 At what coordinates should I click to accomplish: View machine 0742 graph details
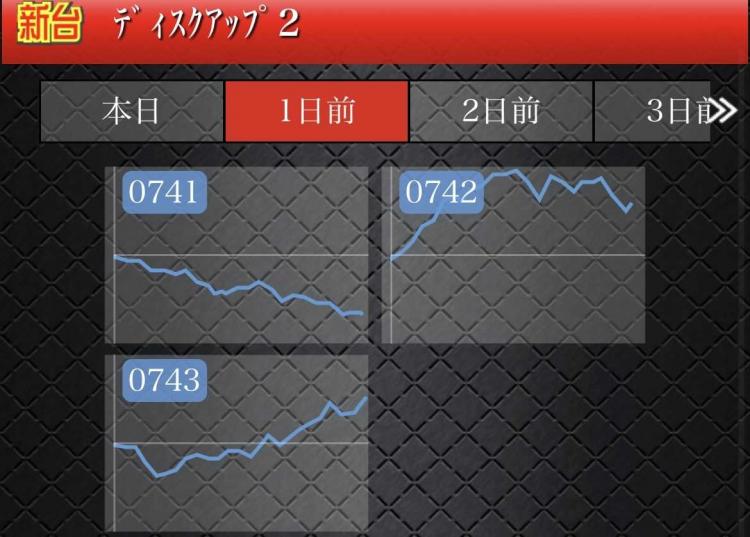[x=515, y=256]
